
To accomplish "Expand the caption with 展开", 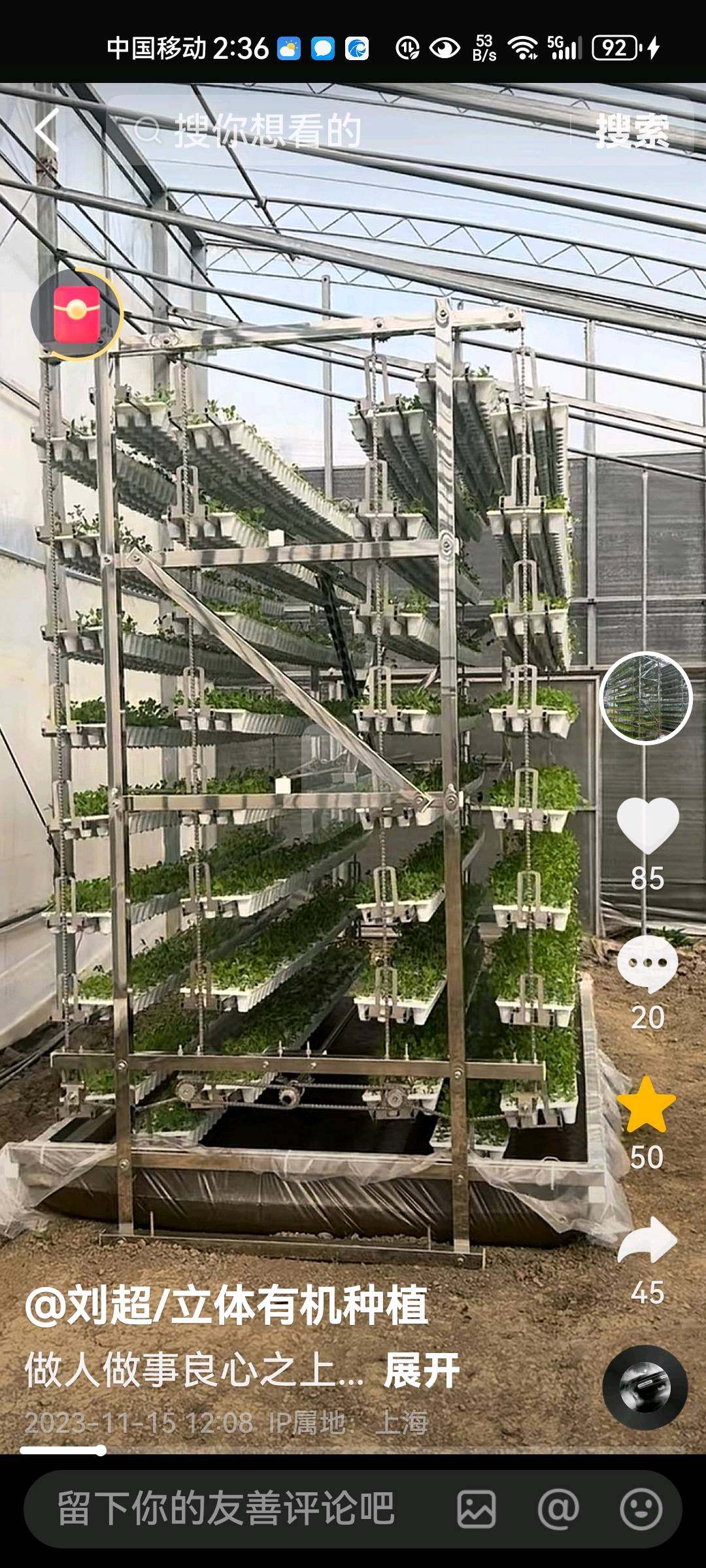I will [422, 1370].
